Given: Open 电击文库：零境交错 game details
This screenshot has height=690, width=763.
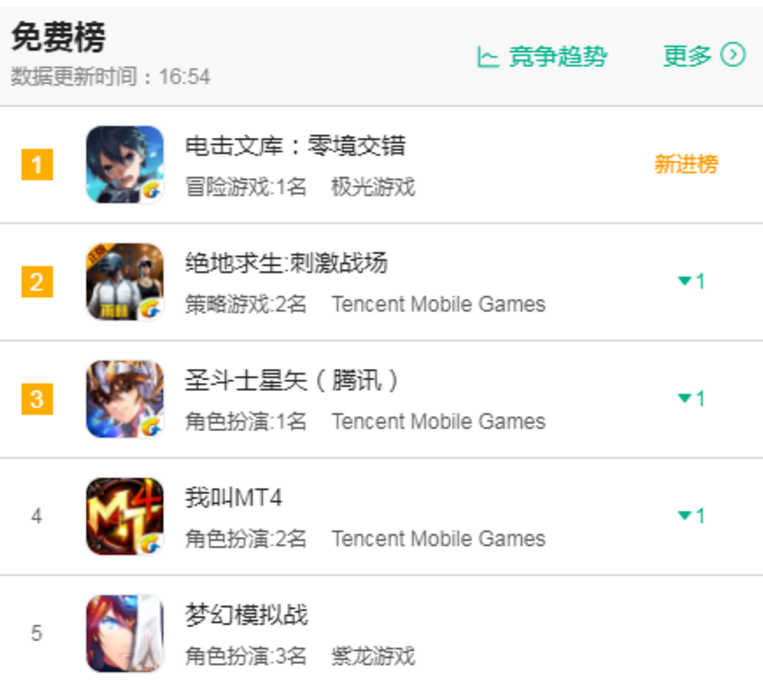Looking at the screenshot, I should tap(295, 146).
